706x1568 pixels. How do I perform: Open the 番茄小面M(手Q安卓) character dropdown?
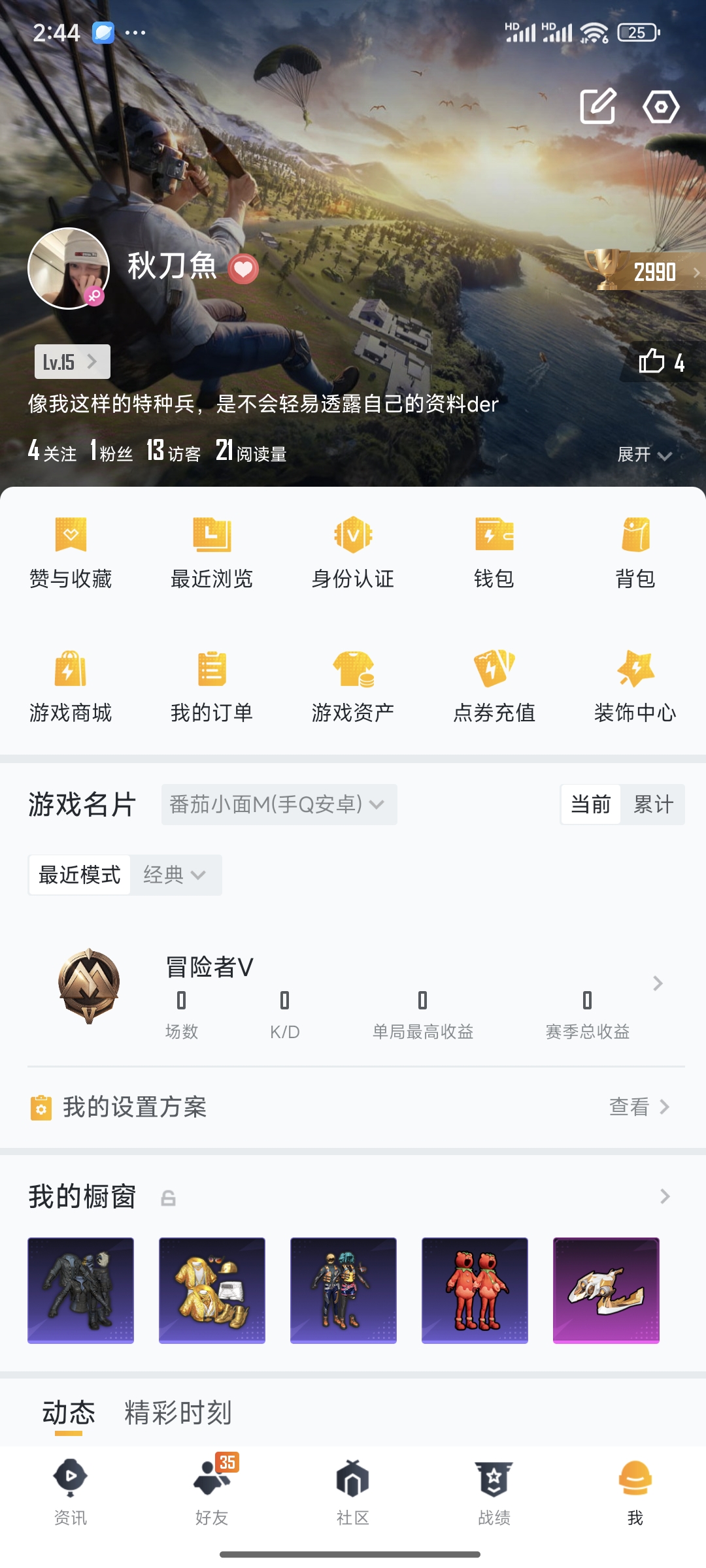click(x=278, y=805)
